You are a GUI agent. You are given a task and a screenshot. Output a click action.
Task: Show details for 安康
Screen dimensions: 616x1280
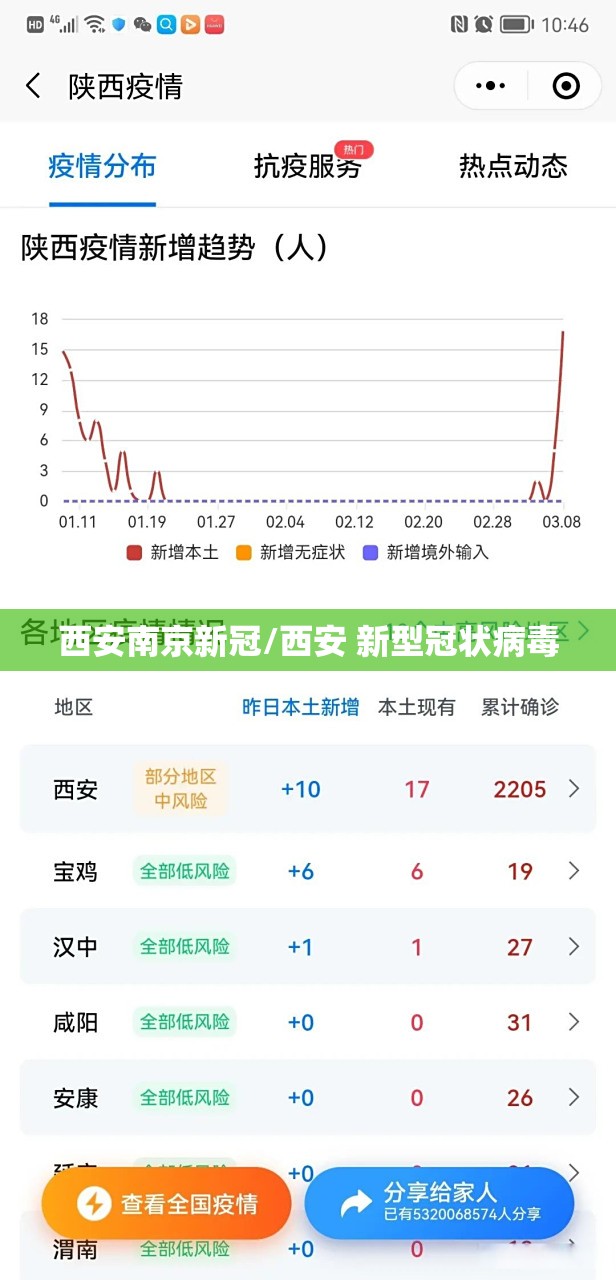pos(308,1097)
